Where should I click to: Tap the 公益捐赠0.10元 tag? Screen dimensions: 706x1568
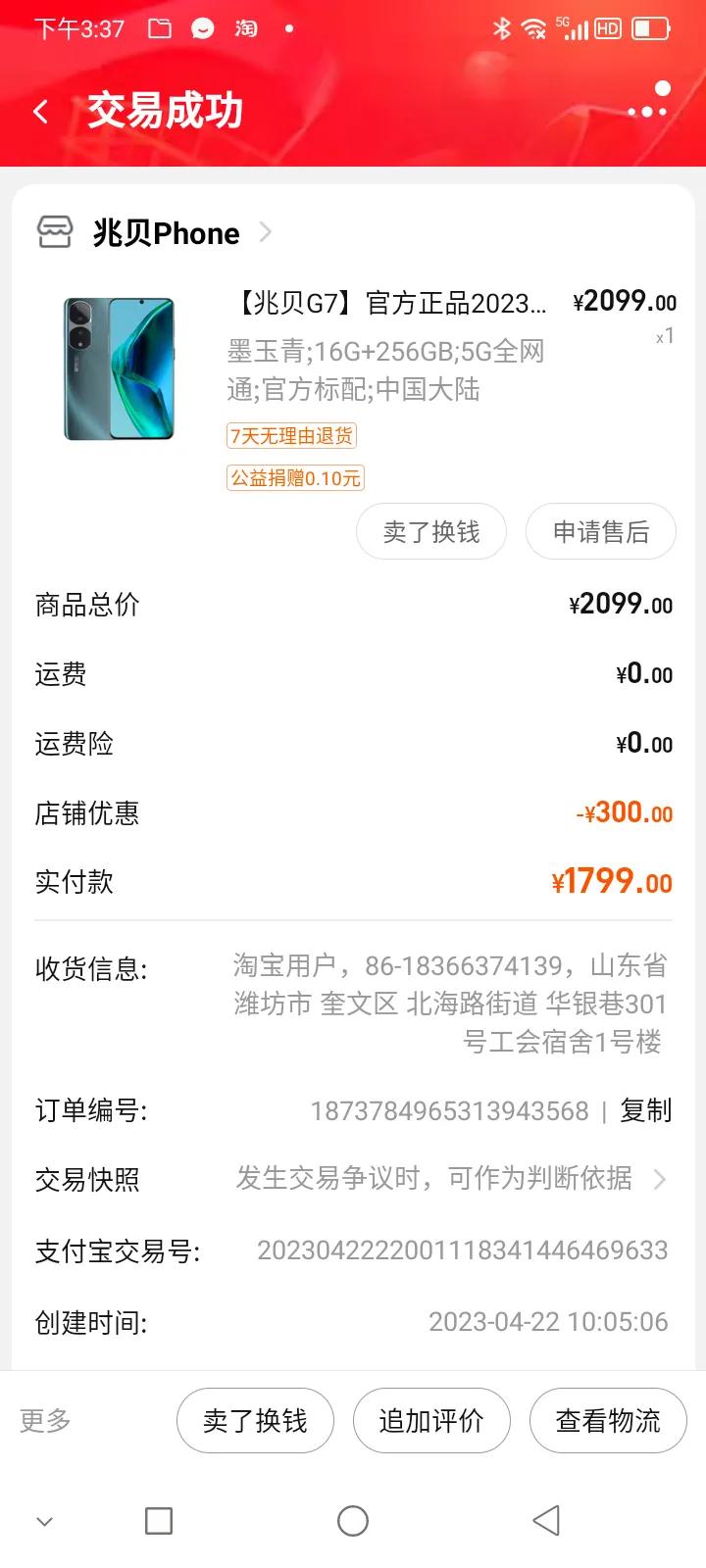(x=294, y=478)
